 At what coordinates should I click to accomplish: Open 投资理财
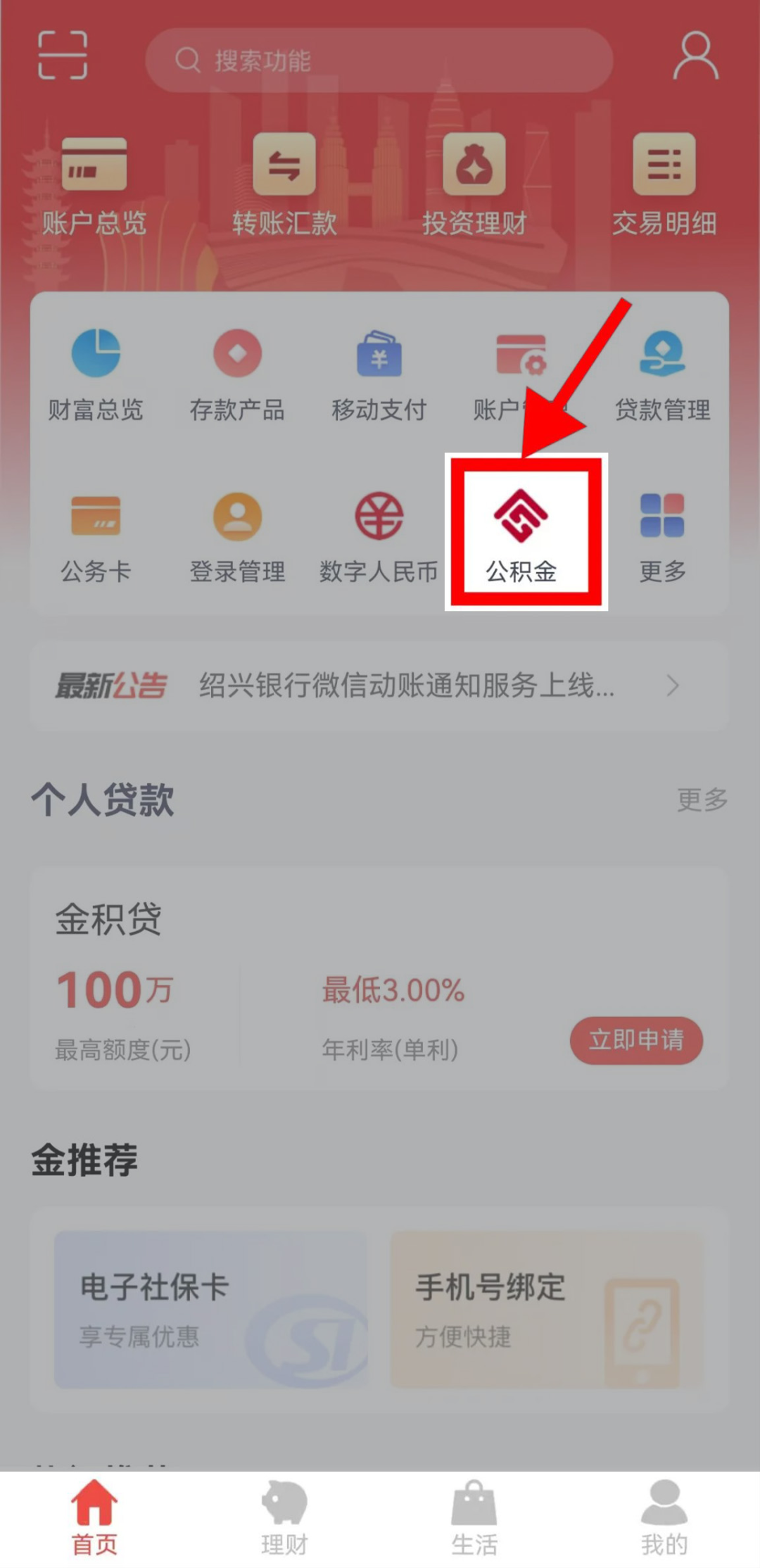(x=474, y=184)
